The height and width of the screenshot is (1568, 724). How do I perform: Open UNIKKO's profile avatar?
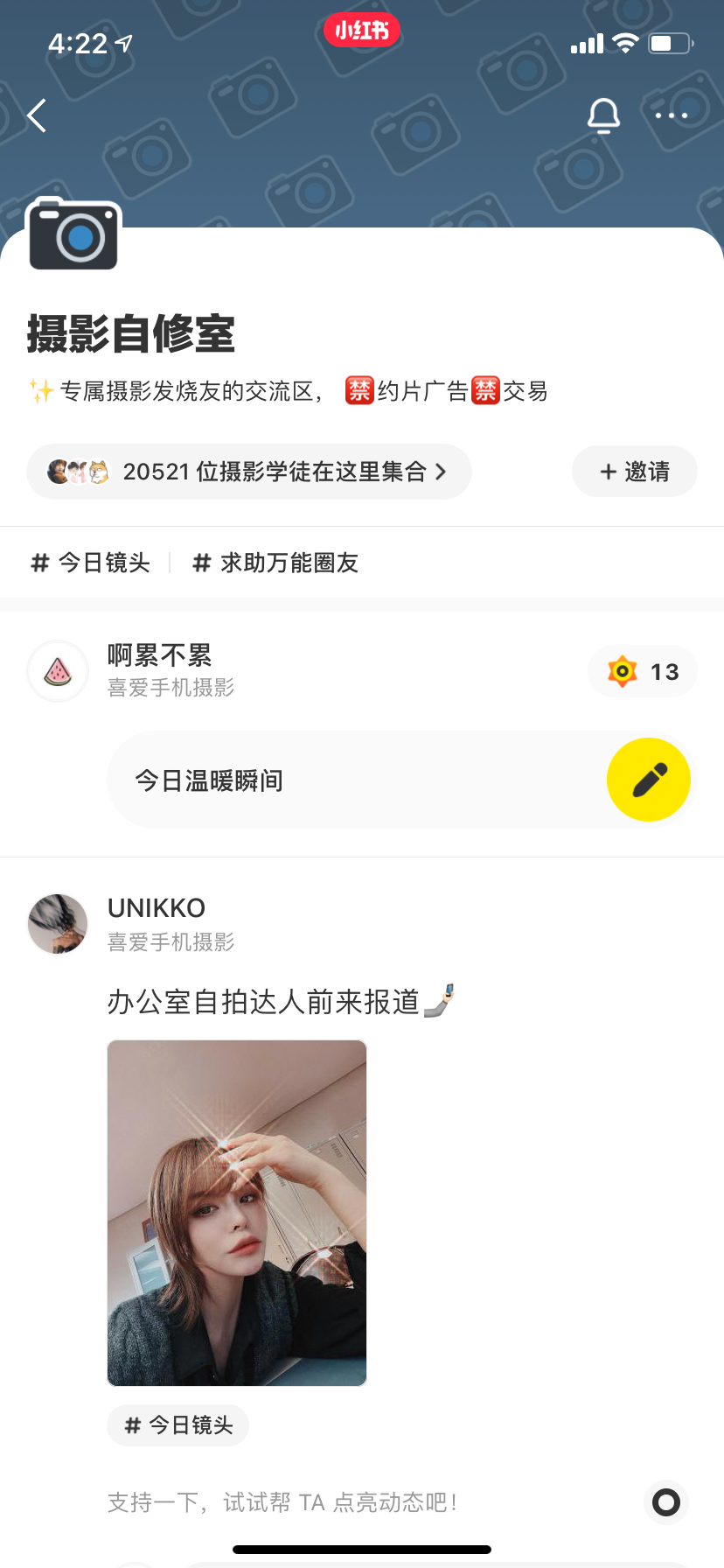pyautogui.click(x=58, y=923)
